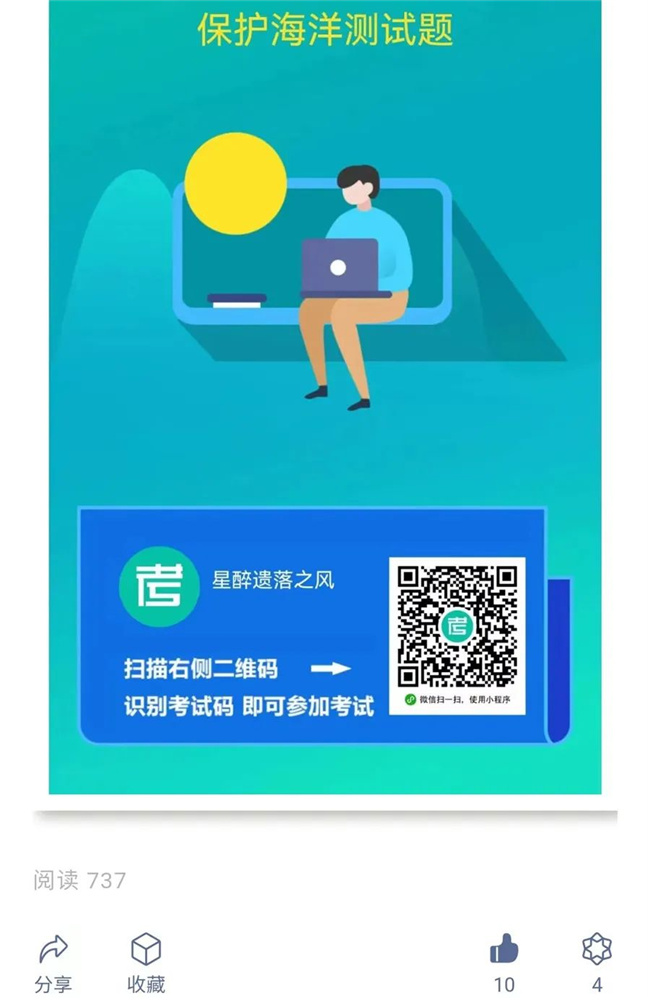Like the article with thumbs-up
This screenshot has width=650, height=1000.
[504, 949]
